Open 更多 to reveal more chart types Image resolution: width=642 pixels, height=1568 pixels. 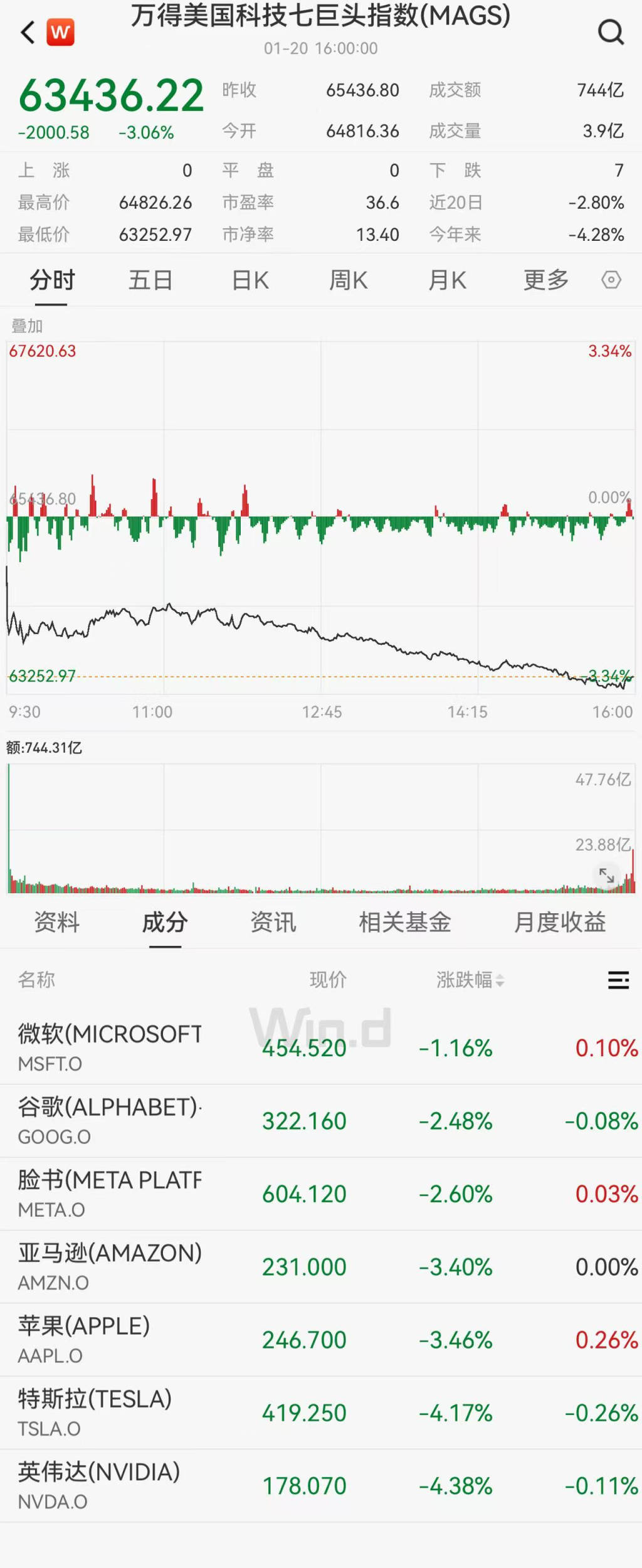coord(545,280)
